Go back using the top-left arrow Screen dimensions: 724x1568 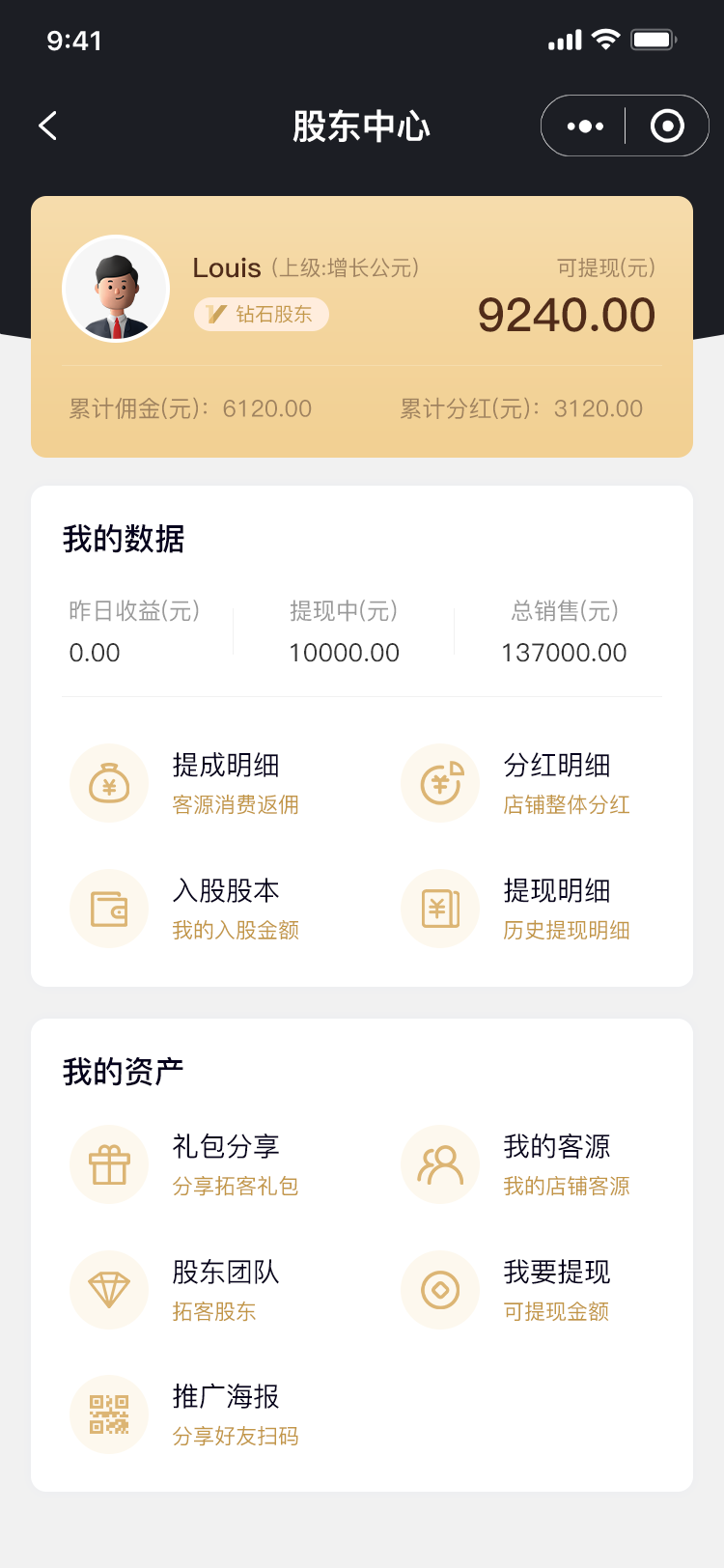48,126
